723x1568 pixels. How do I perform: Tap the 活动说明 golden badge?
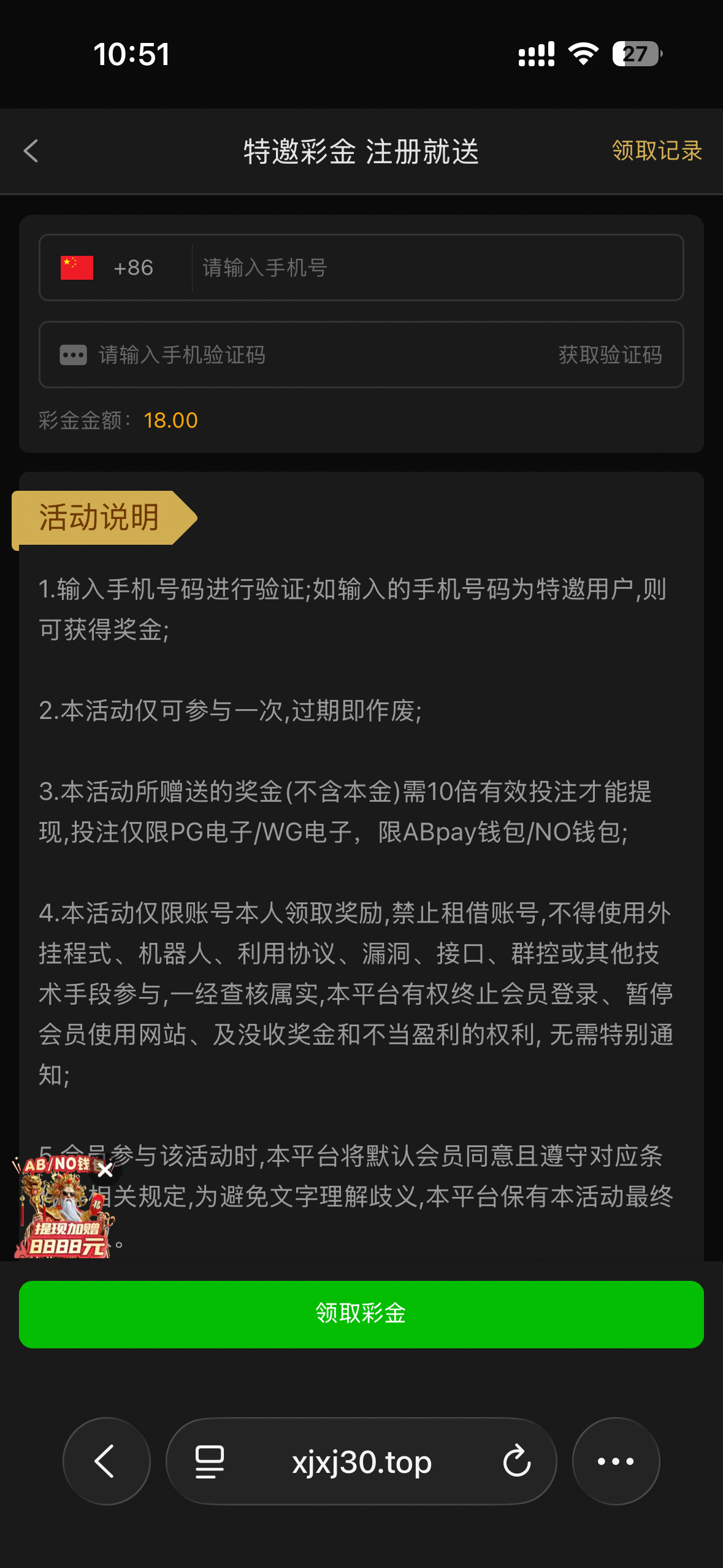98,517
